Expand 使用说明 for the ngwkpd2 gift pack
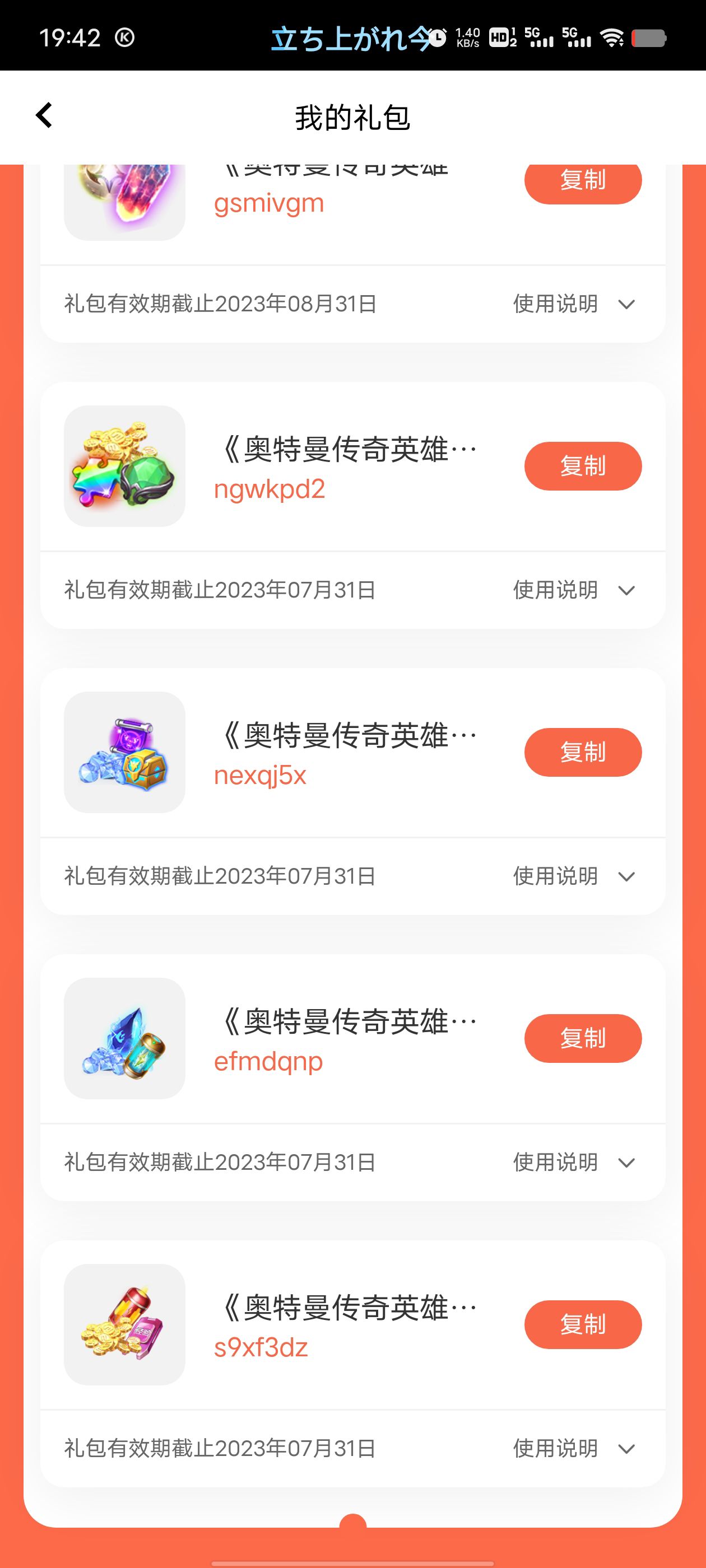The width and height of the screenshot is (706, 1568). point(574,590)
